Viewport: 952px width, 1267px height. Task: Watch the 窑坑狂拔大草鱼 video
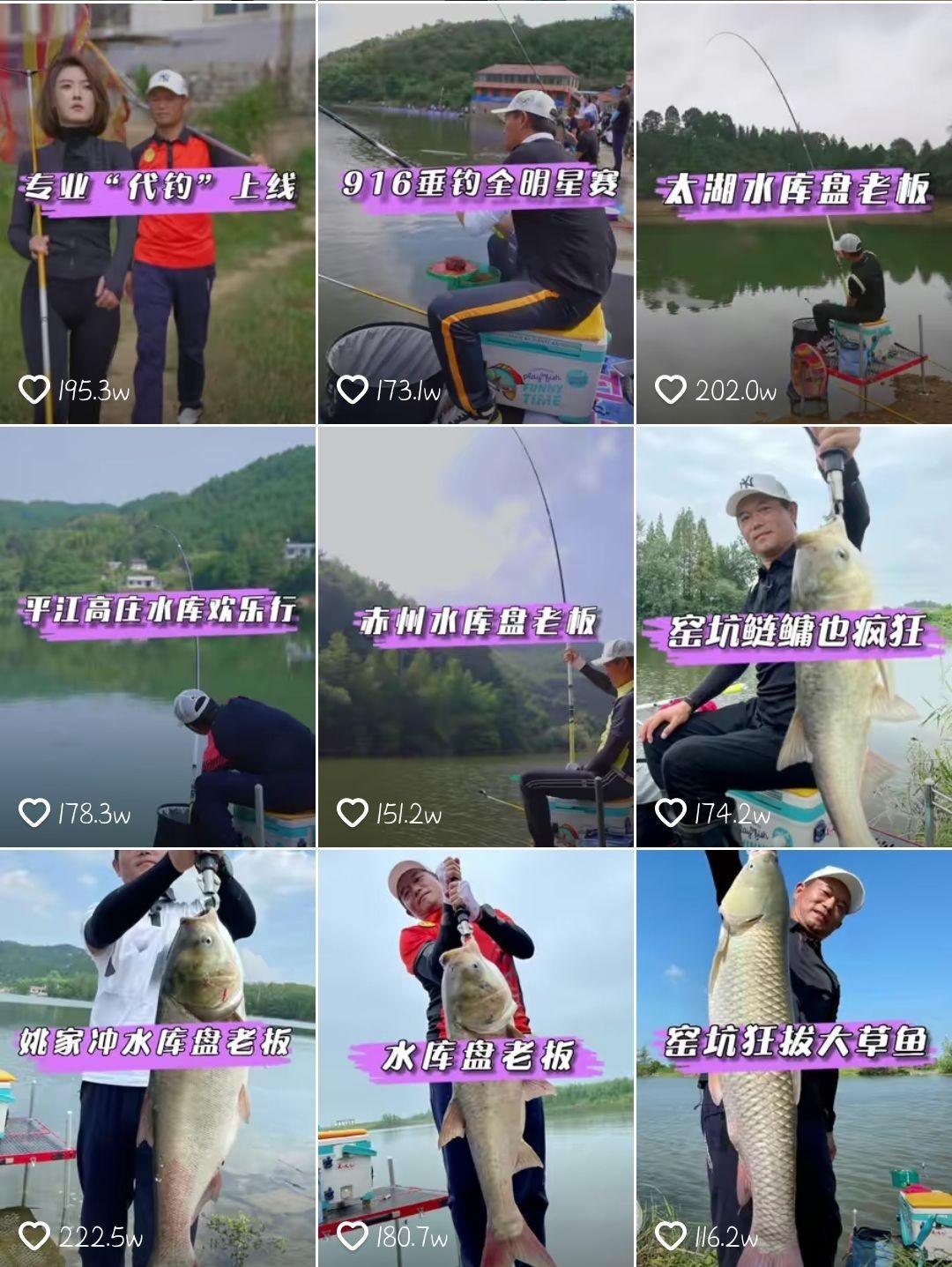pos(793,1058)
